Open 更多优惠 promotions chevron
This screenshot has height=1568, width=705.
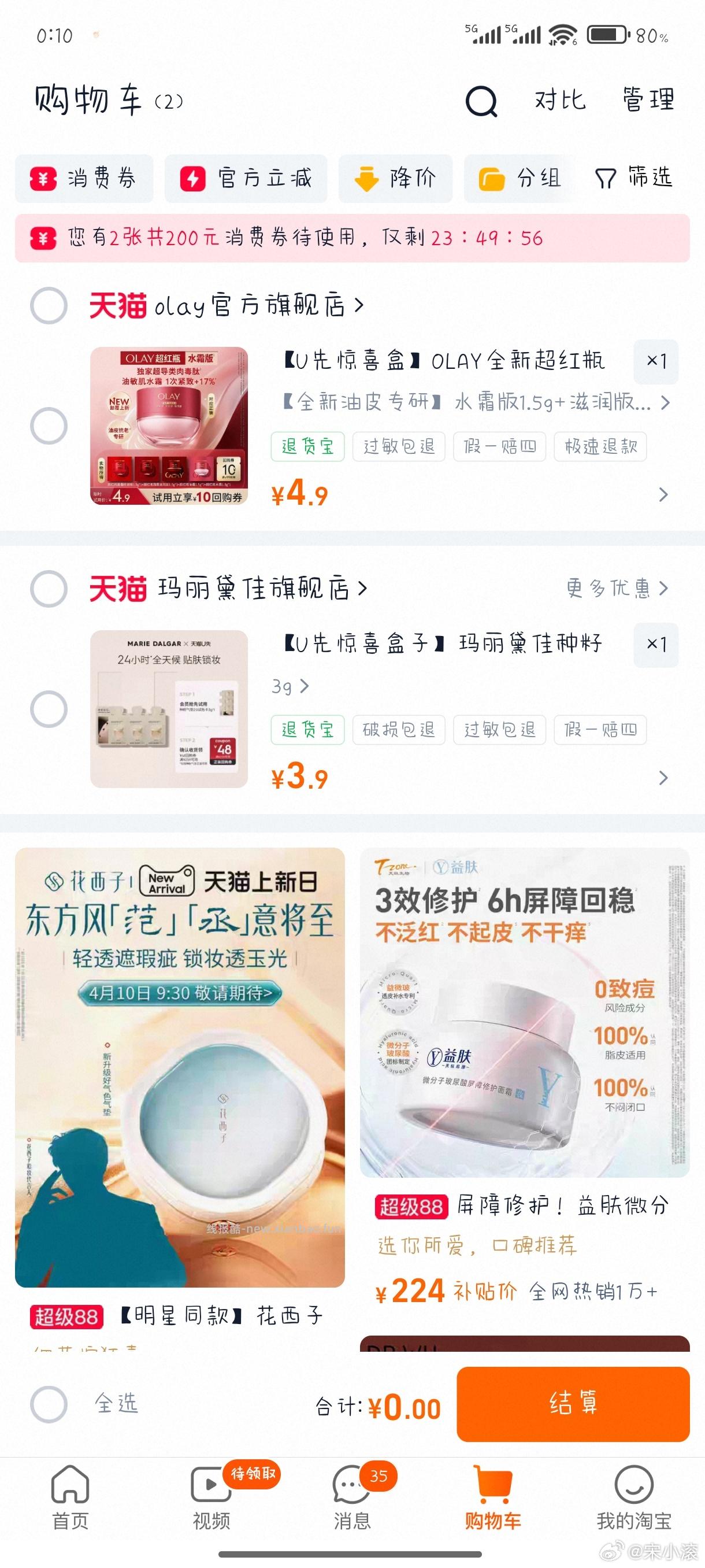coord(614,587)
